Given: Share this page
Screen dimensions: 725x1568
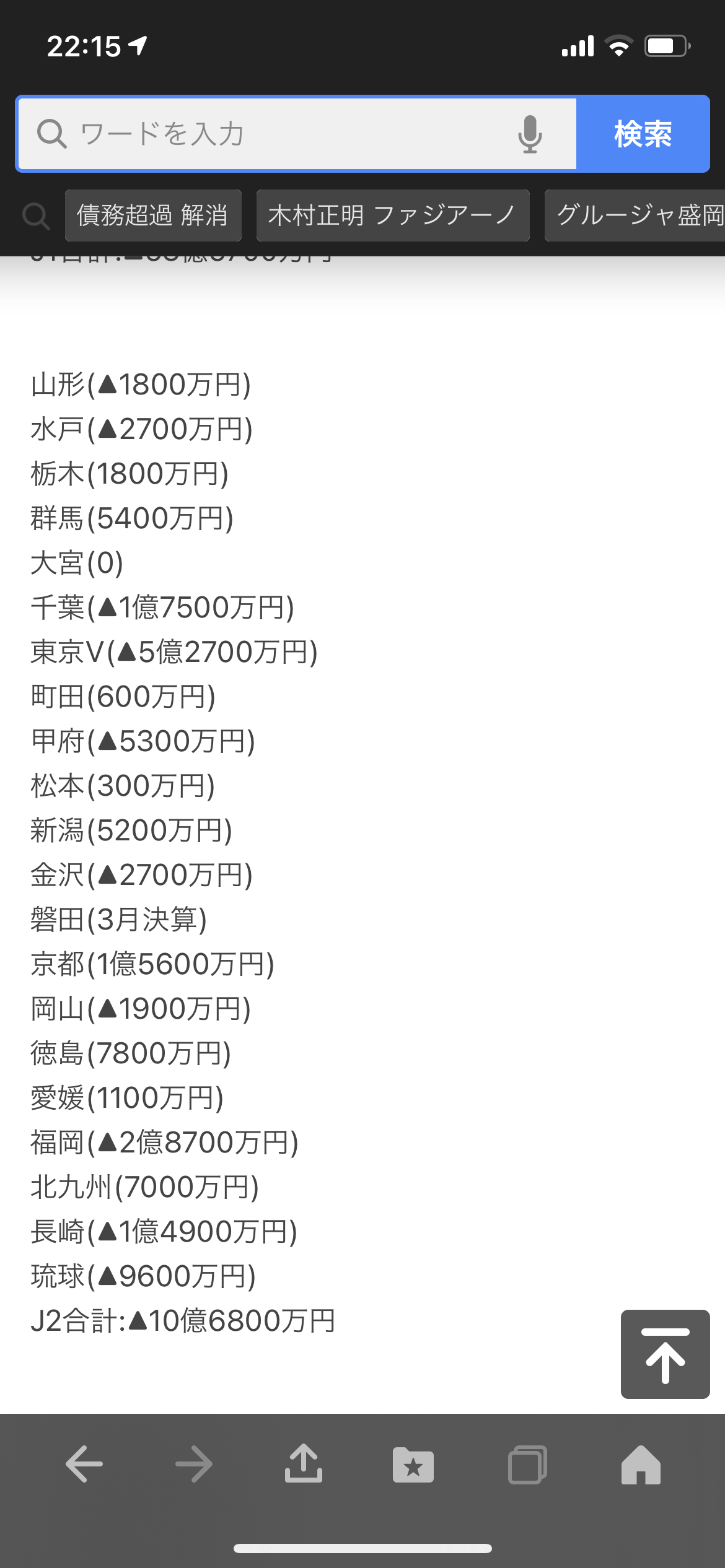Looking at the screenshot, I should click(304, 1465).
